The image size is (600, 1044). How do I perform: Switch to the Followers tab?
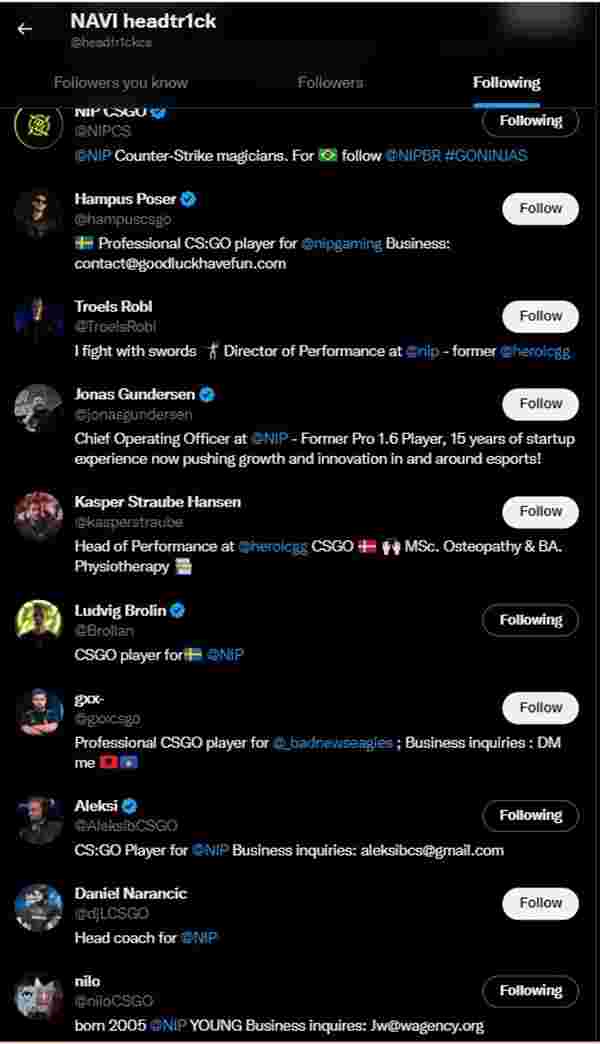point(330,83)
